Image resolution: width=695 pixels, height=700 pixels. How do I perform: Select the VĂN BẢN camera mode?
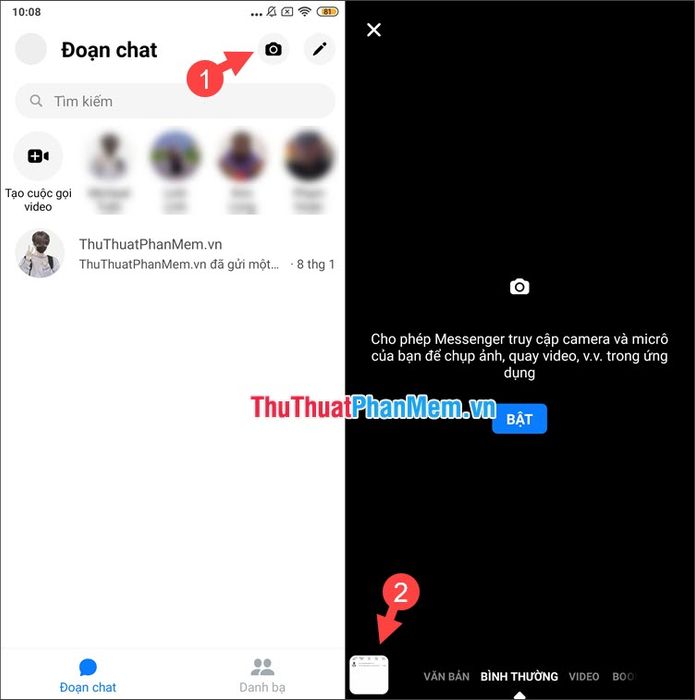[x=446, y=677]
